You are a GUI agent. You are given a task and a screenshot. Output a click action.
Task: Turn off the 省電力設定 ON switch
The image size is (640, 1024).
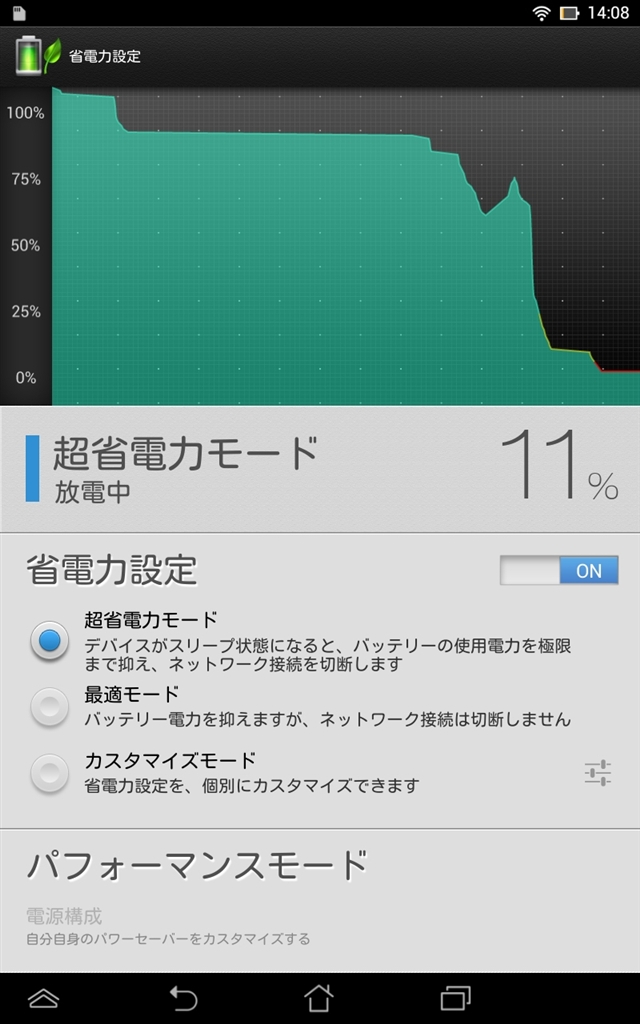[x=559, y=570]
